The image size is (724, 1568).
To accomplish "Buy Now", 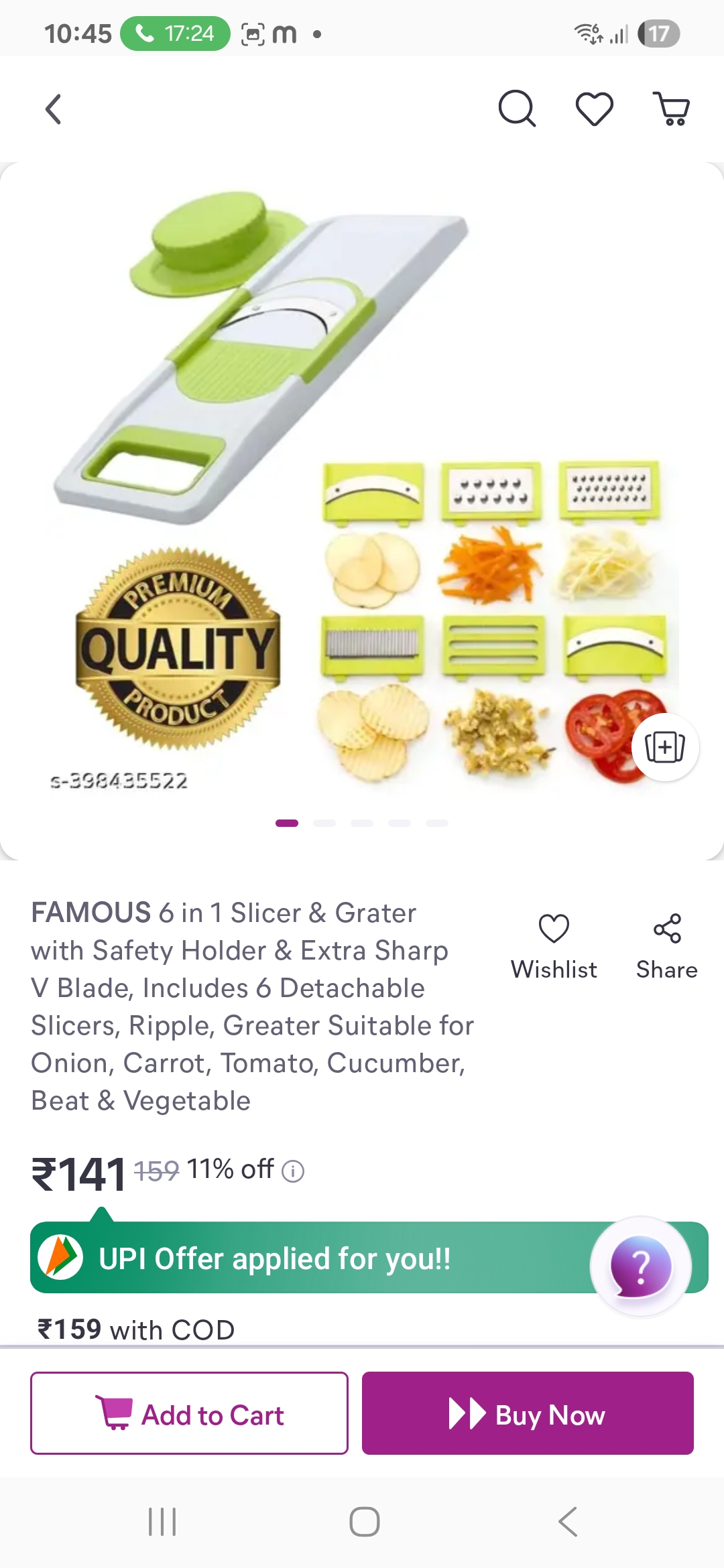I will [x=528, y=1413].
